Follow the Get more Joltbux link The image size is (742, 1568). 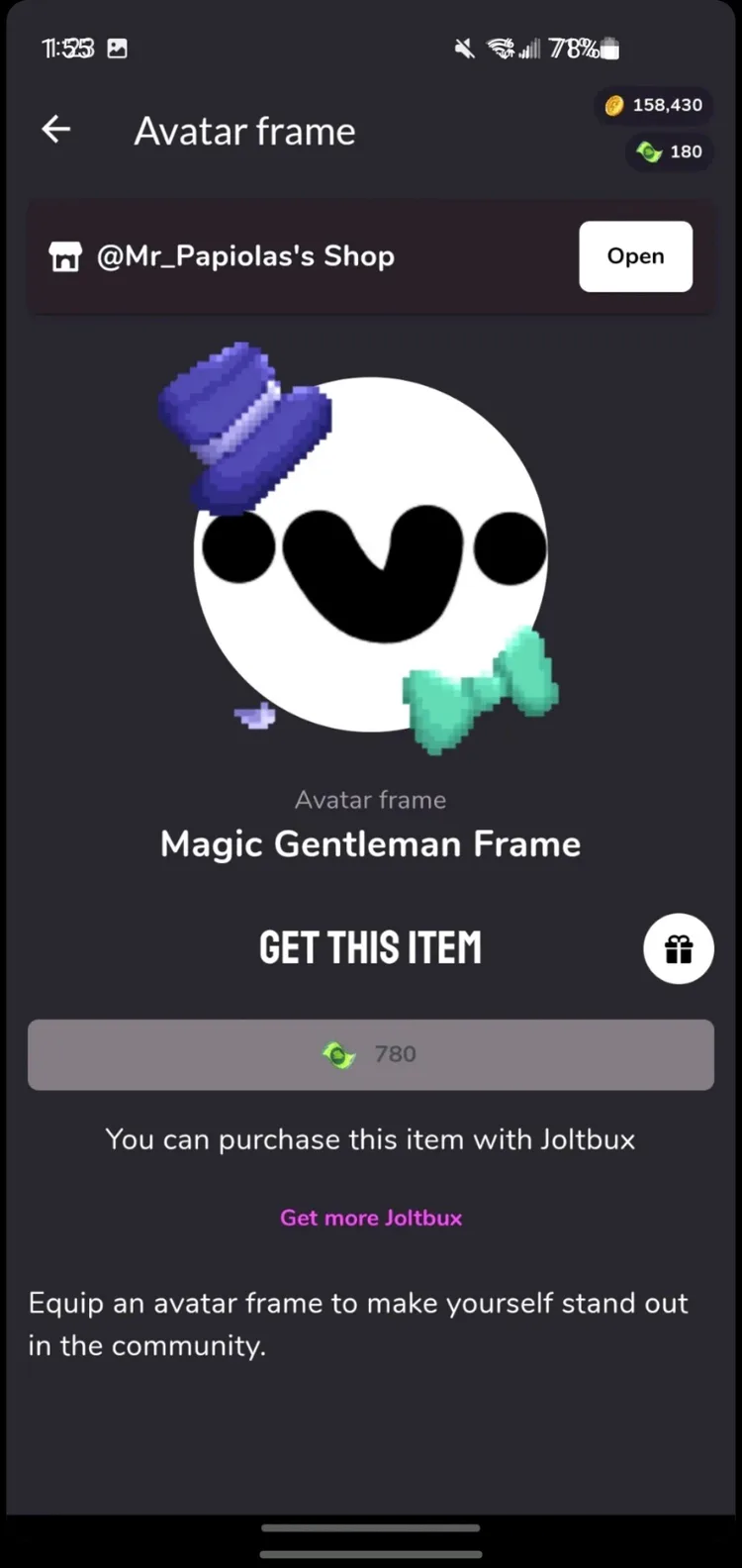pos(371,1218)
